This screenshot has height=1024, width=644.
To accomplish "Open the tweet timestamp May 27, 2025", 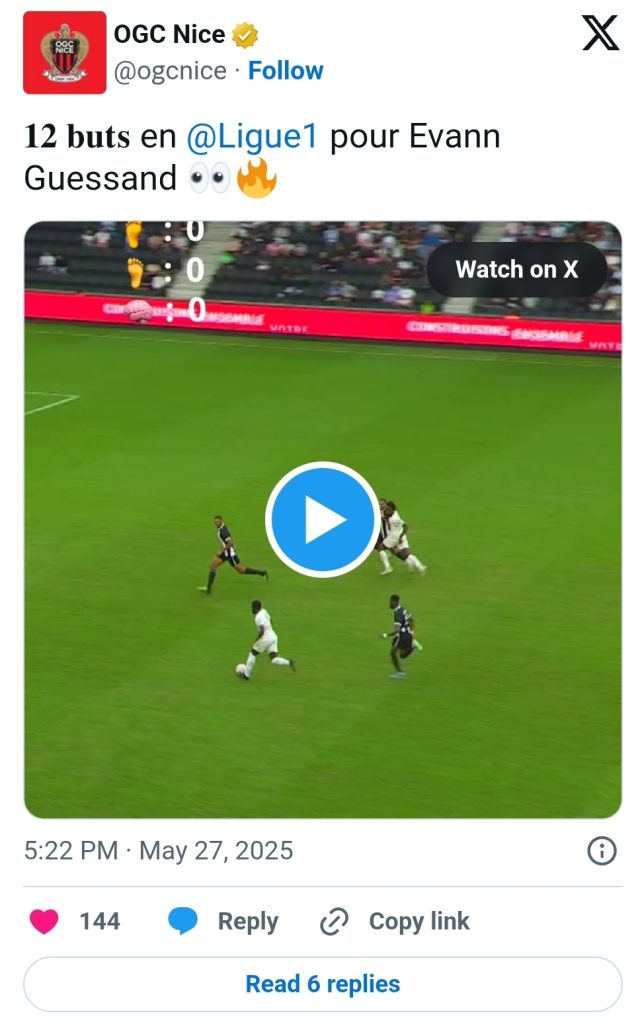I will point(158,851).
